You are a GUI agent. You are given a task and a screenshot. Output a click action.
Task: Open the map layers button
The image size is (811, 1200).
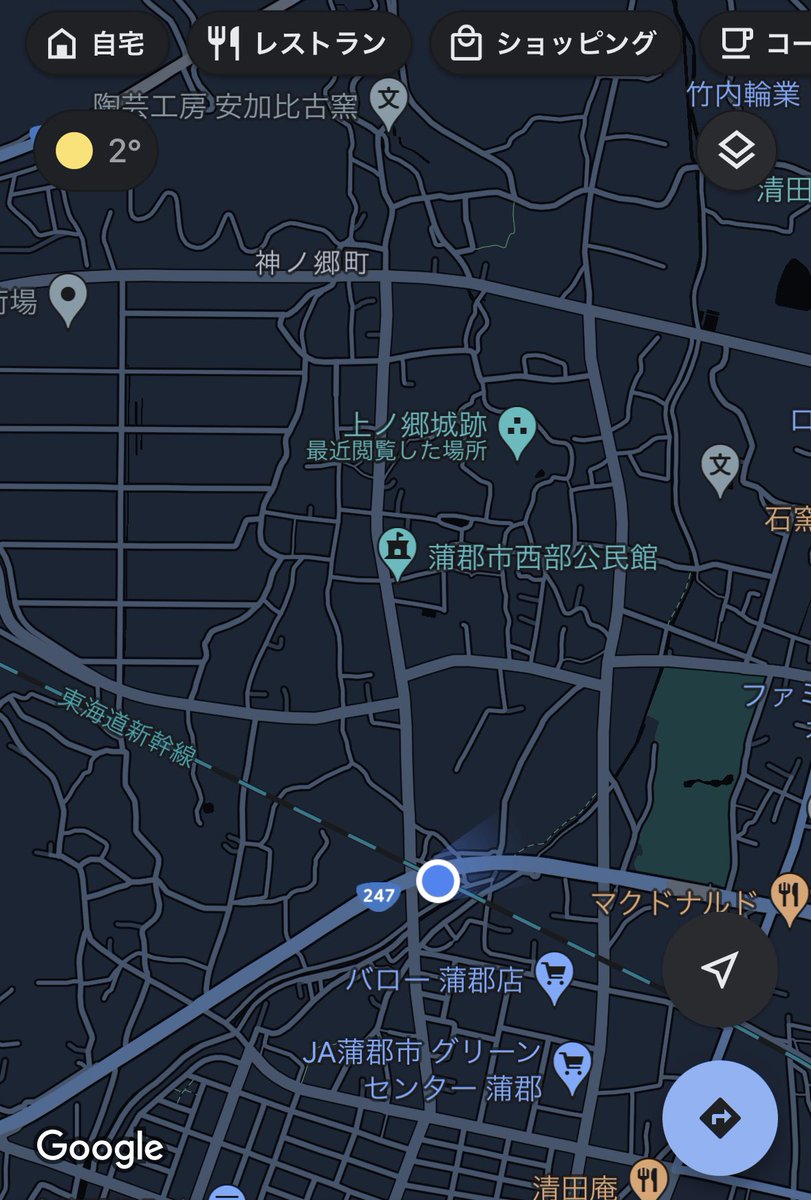click(737, 151)
